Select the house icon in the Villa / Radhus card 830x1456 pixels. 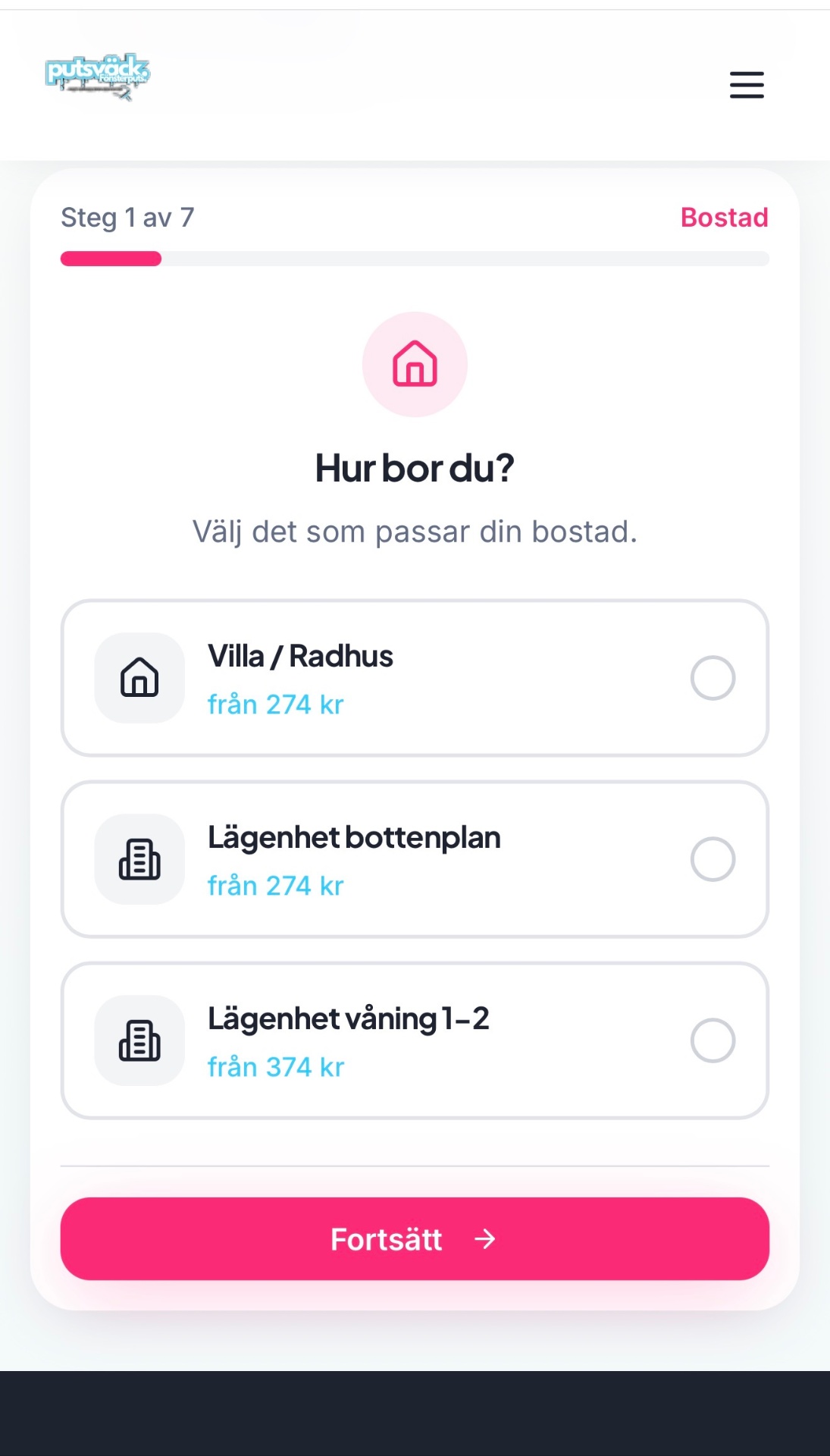[139, 678]
